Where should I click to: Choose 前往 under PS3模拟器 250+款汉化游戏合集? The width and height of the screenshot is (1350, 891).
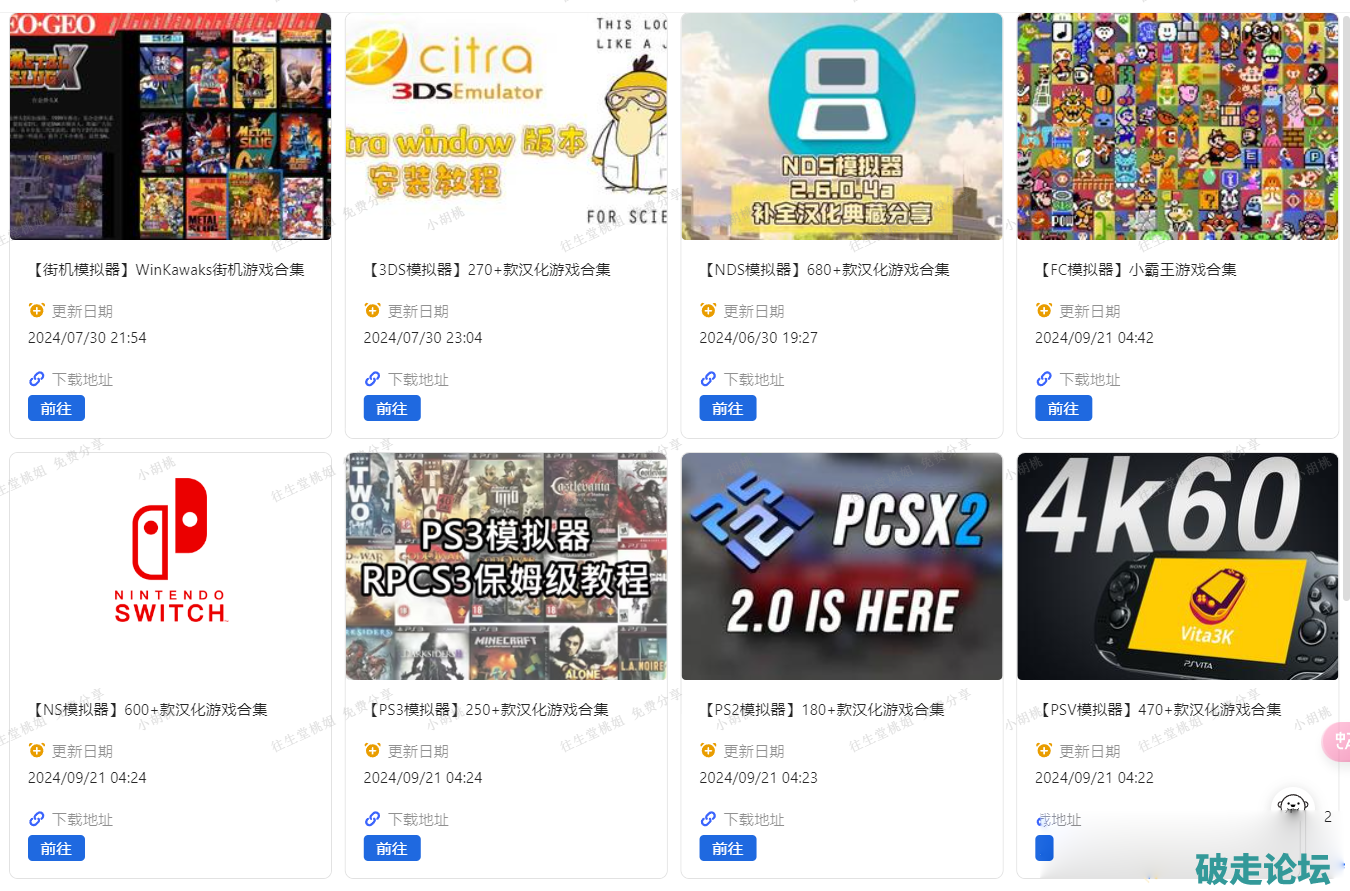392,848
